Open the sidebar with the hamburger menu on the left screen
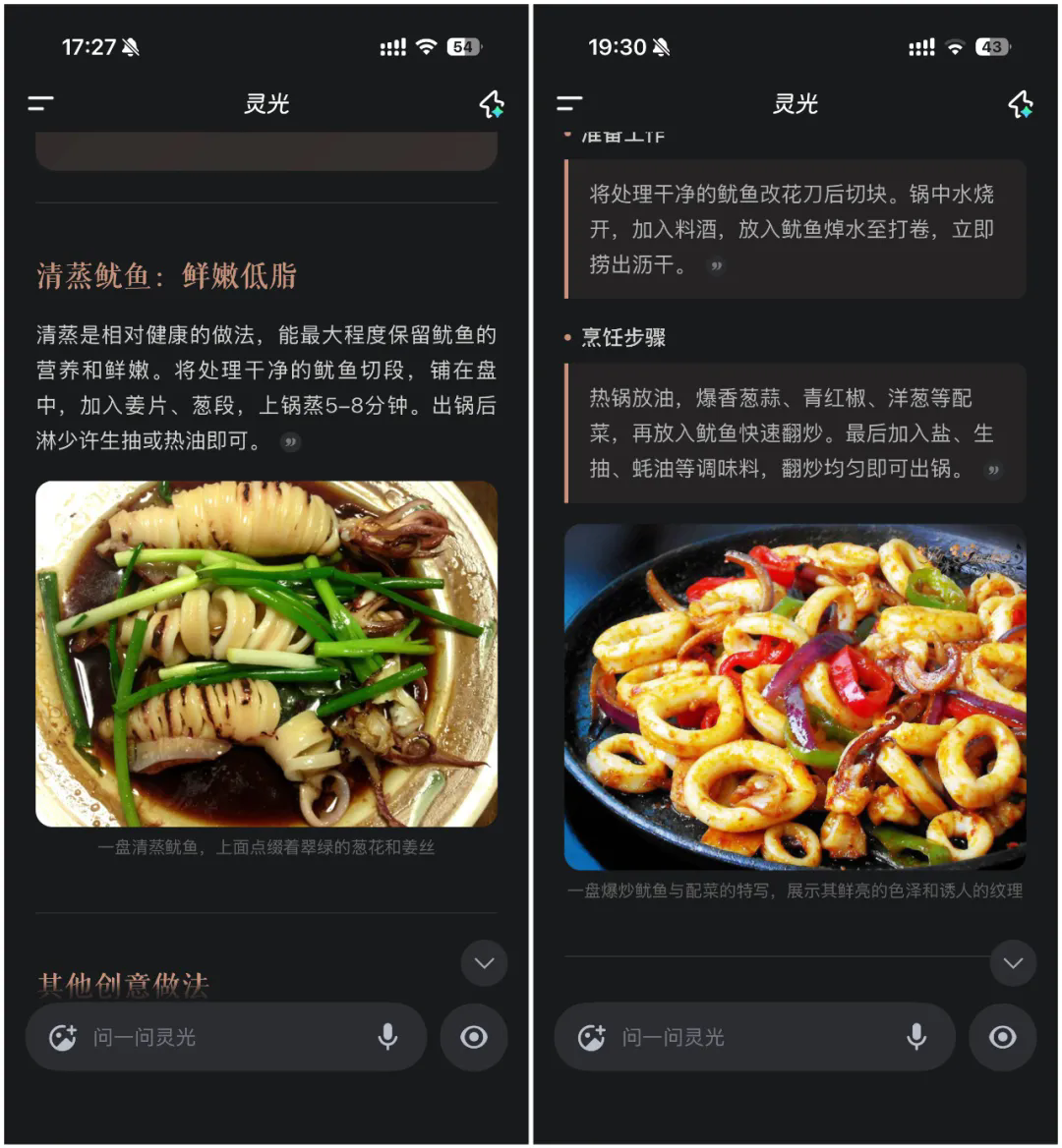Viewport: 1062px width, 1148px height. (x=39, y=103)
